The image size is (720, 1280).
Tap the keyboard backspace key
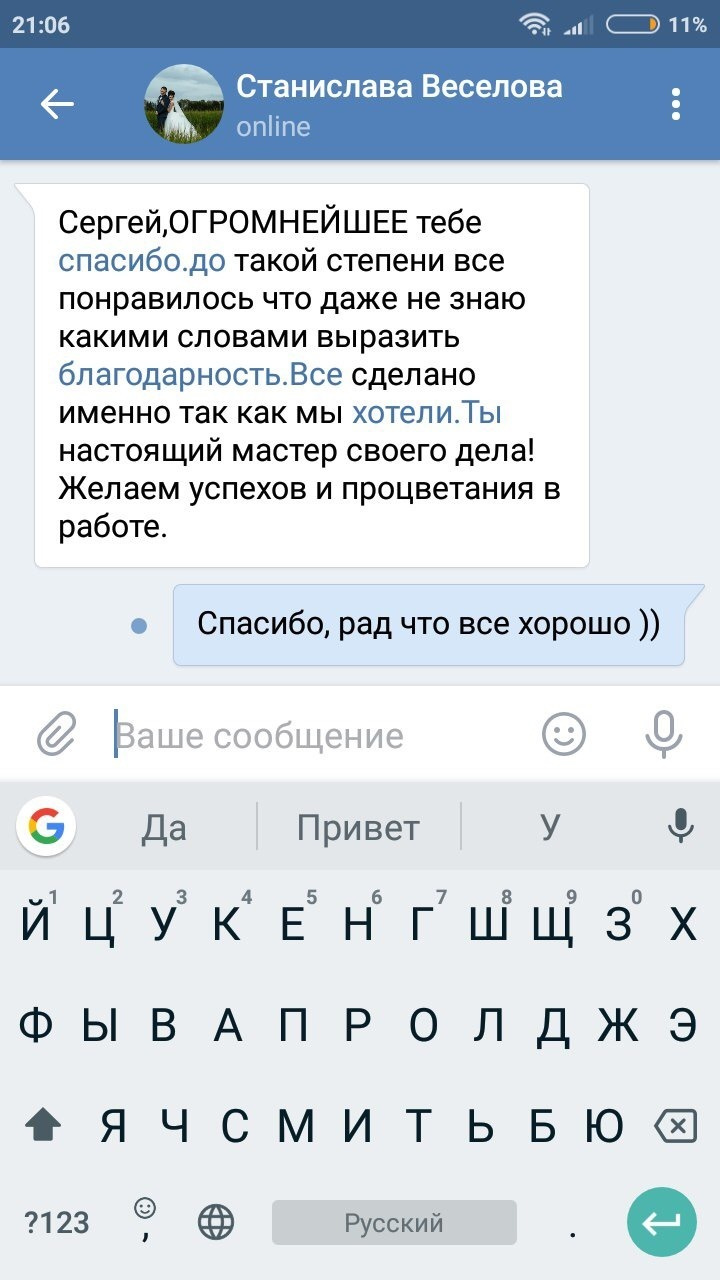(675, 1128)
